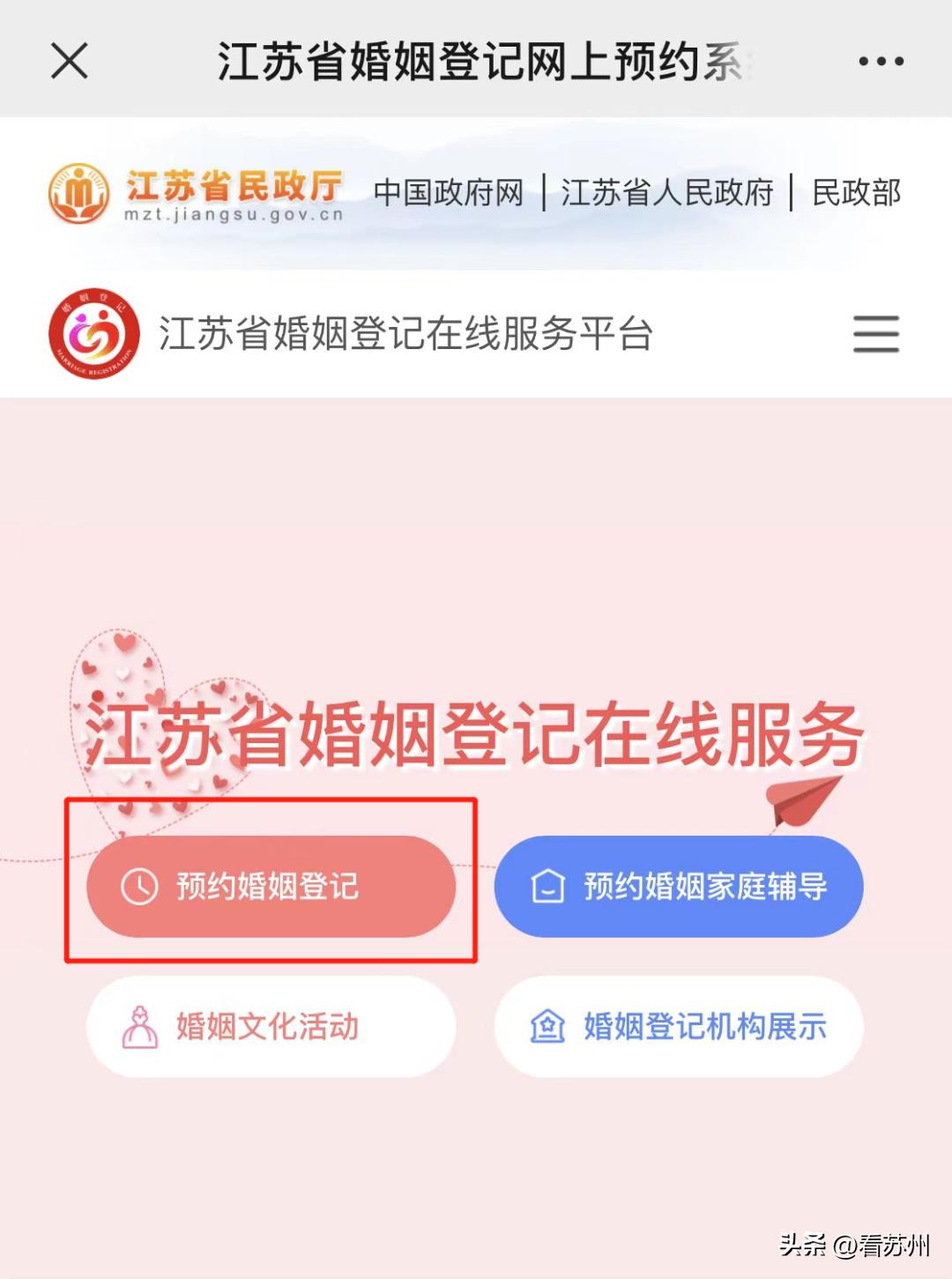This screenshot has width=952, height=1279.
Task: Open 婚姻文化活动 section
Action: pyautogui.click(x=269, y=1027)
